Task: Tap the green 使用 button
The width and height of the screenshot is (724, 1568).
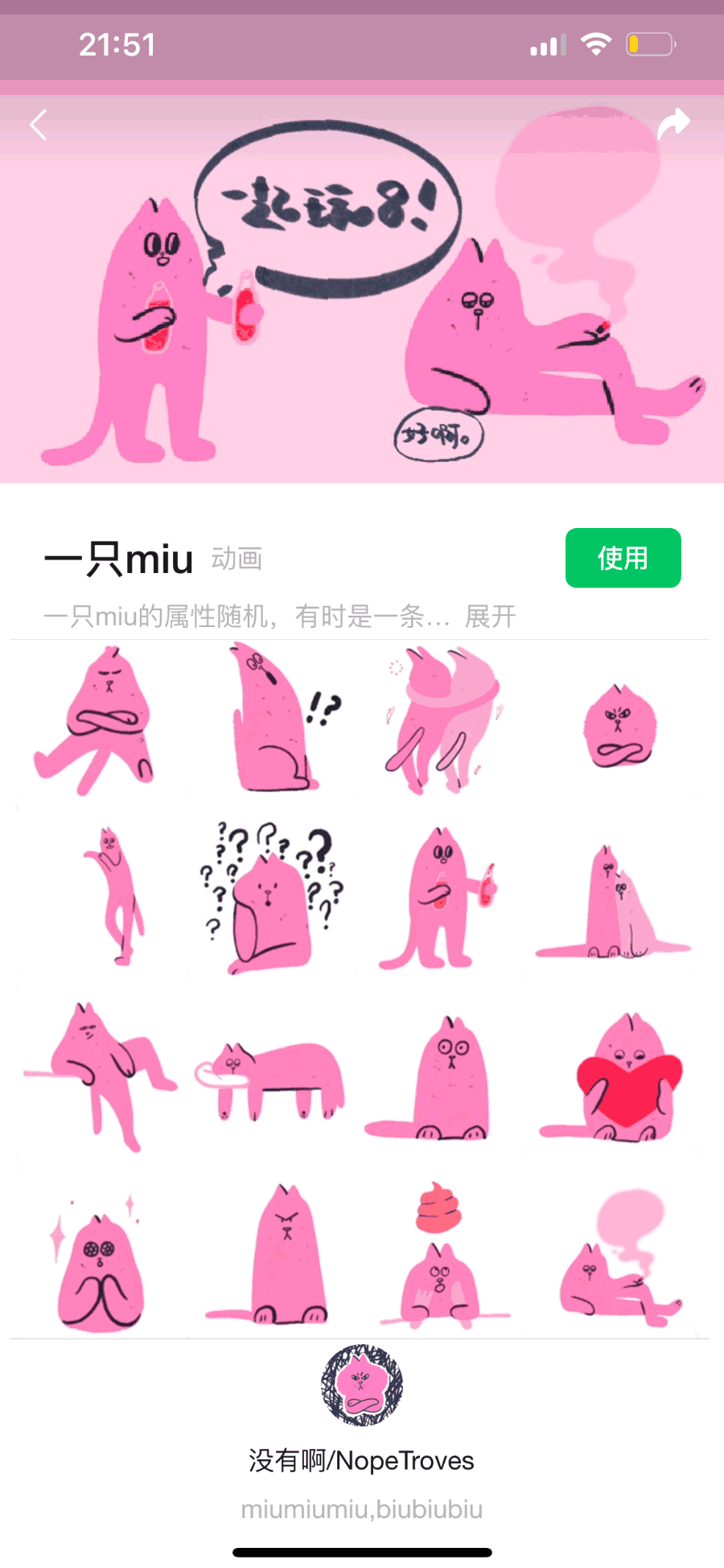Action: (623, 558)
